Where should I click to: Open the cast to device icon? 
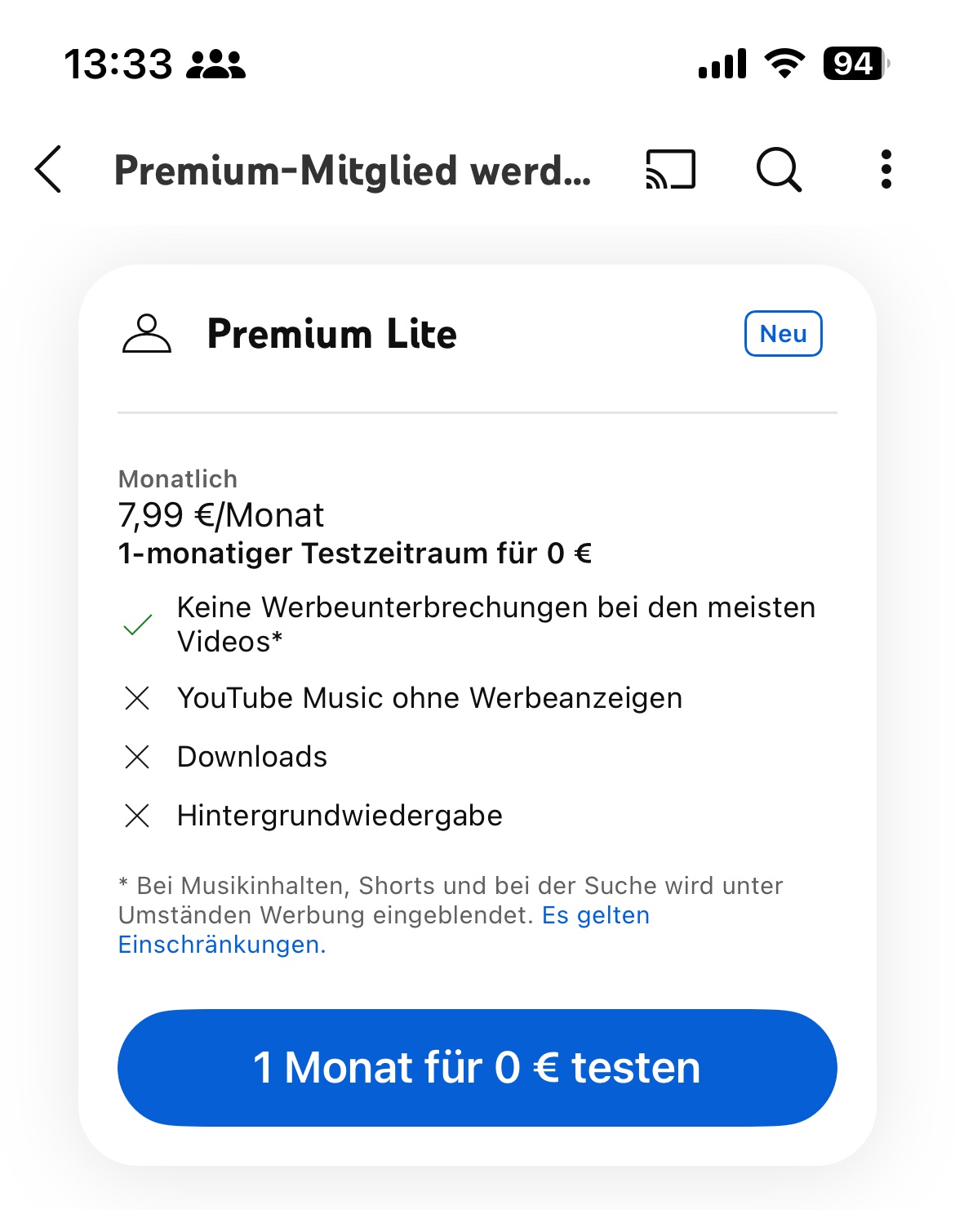670,169
